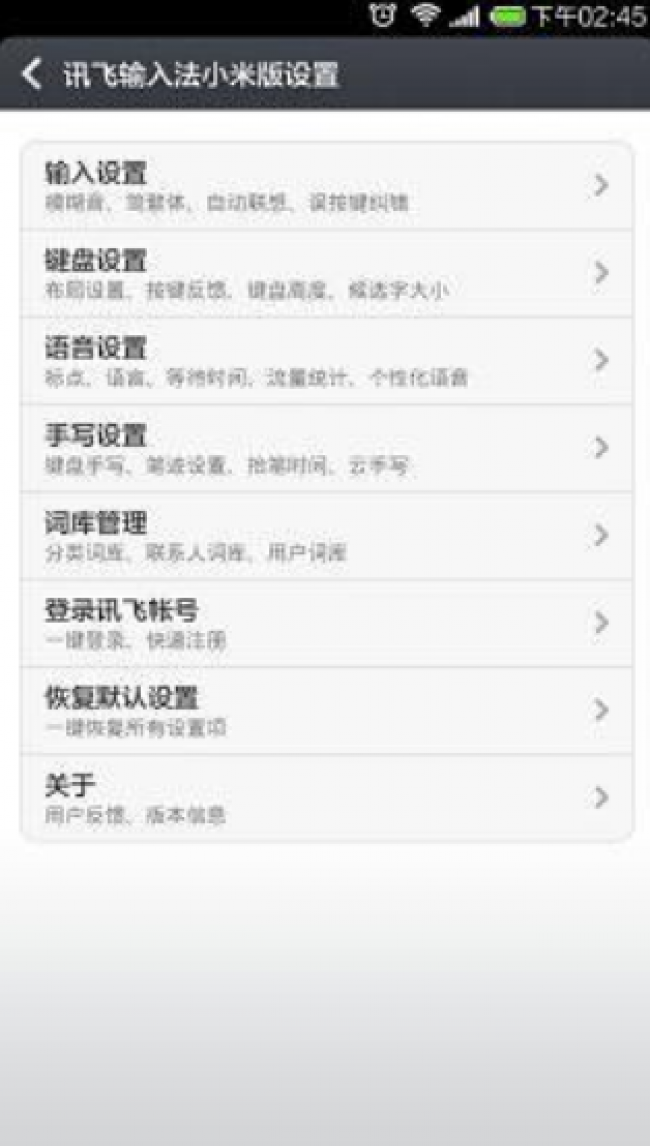Viewport: 650px width, 1146px height.
Task: Go back from 讯飞输入法小米版设置
Action: pos(32,74)
